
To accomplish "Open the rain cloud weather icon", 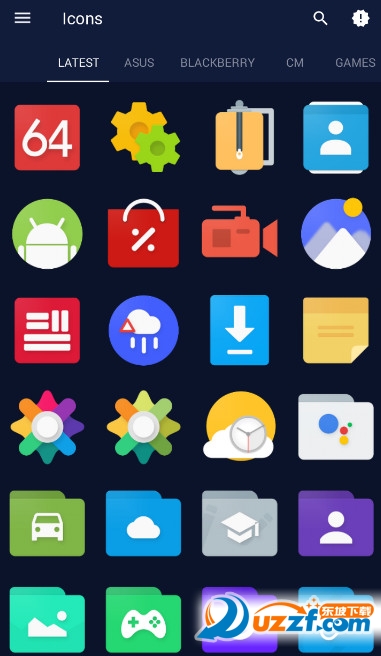I will (x=143, y=330).
